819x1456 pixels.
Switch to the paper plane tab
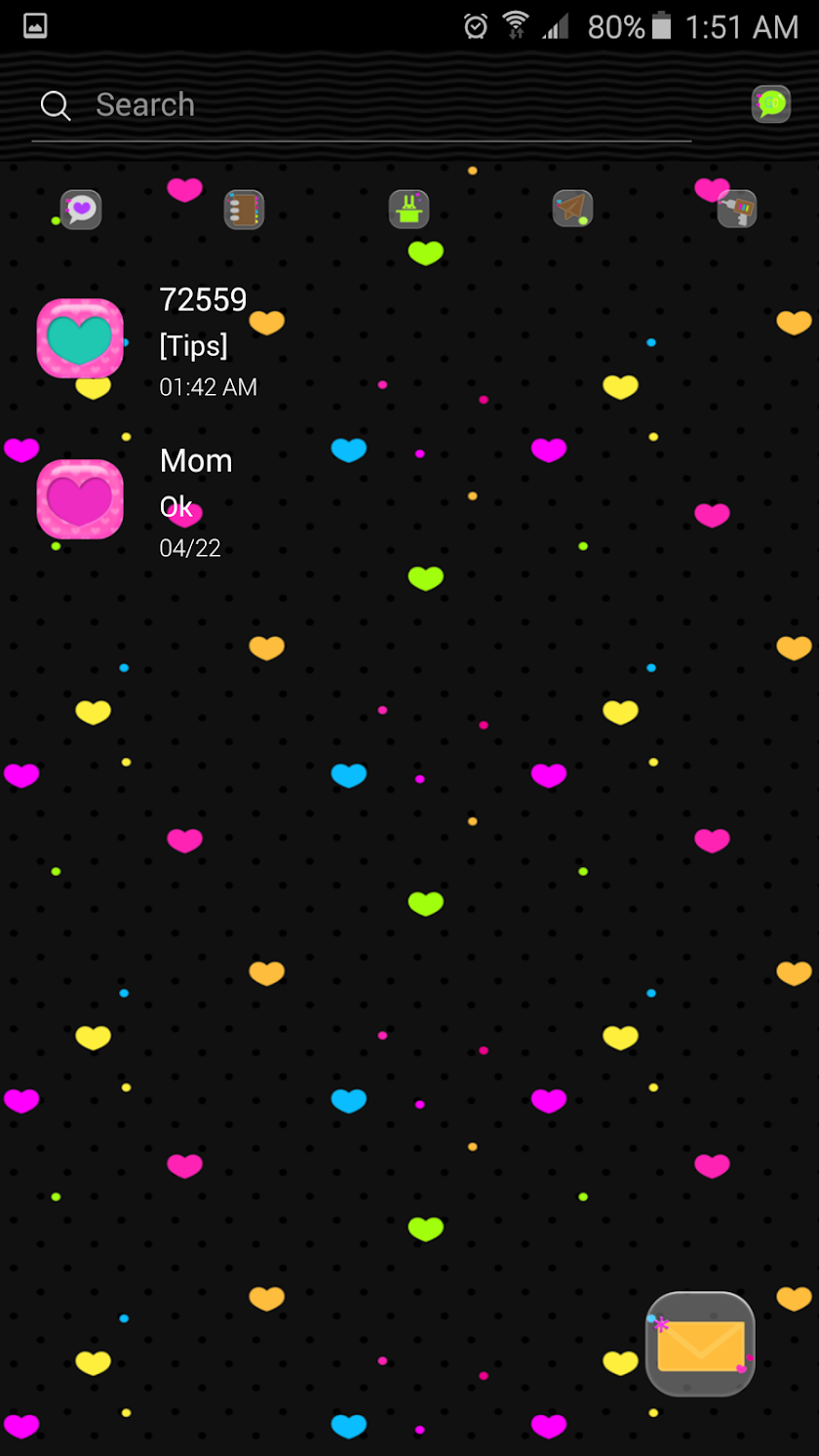tap(573, 209)
